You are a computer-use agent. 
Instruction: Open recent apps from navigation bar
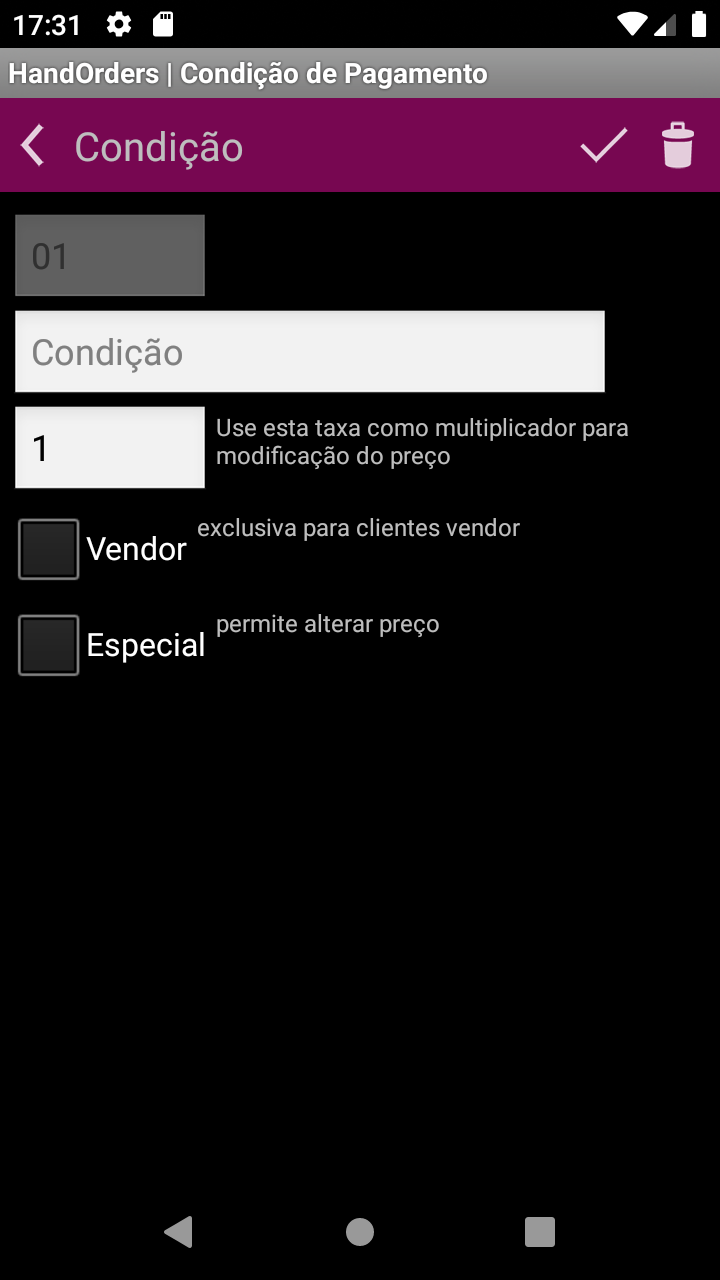[x=540, y=1232]
